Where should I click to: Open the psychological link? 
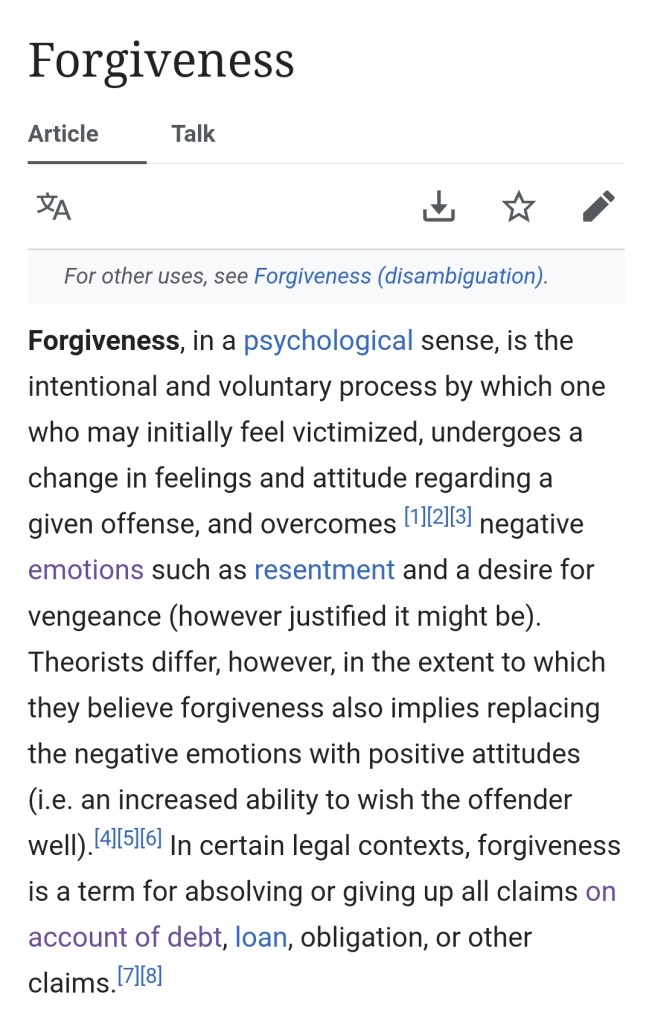click(328, 341)
